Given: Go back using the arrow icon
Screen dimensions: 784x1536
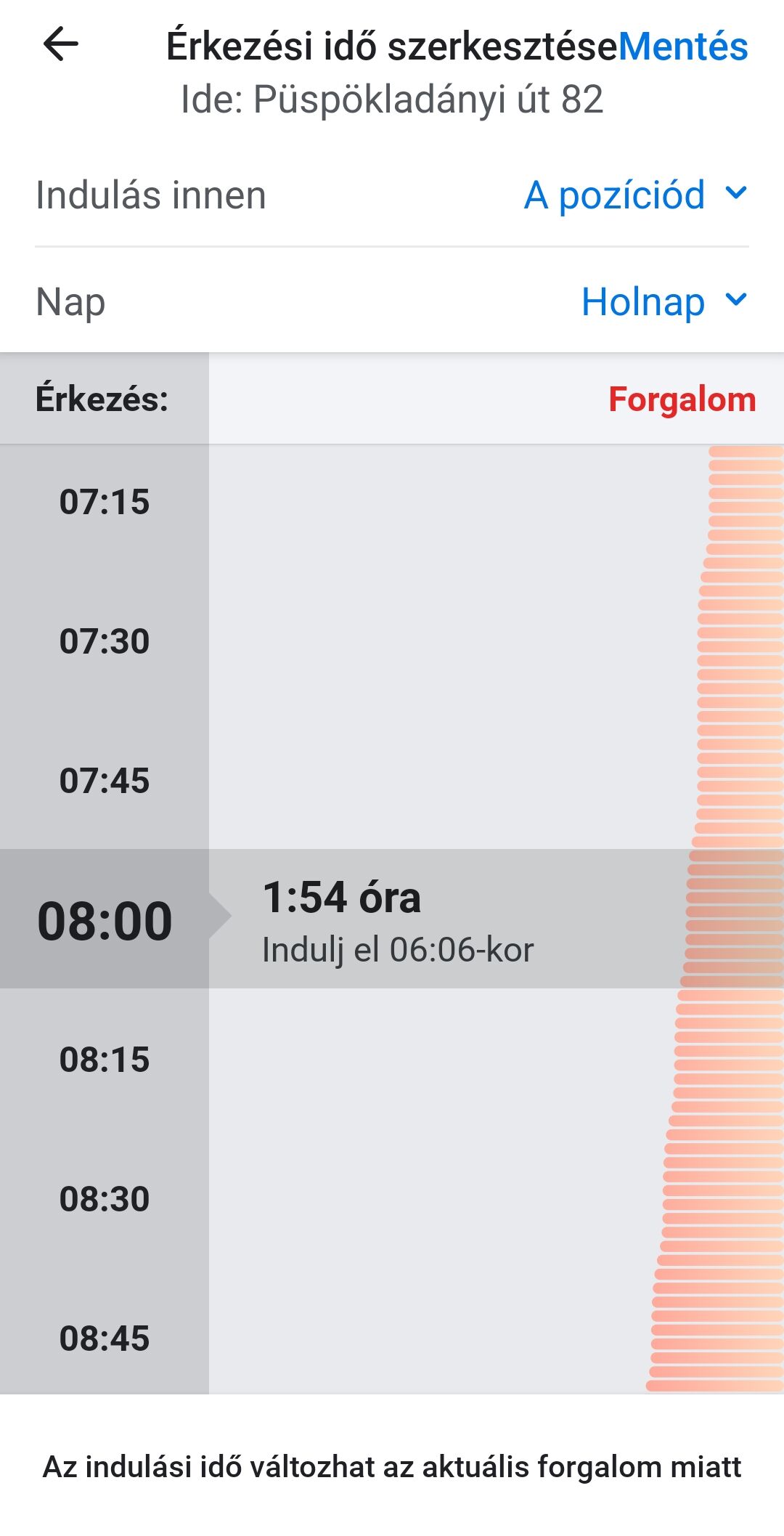Looking at the screenshot, I should 61,45.
